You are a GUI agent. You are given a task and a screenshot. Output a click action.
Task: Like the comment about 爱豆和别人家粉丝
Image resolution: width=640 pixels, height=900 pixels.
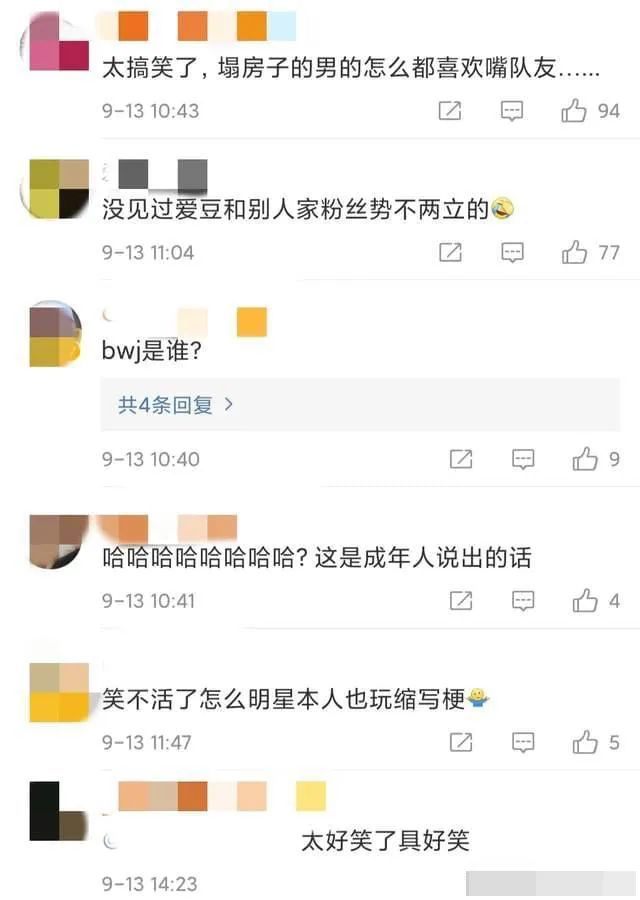point(575,253)
